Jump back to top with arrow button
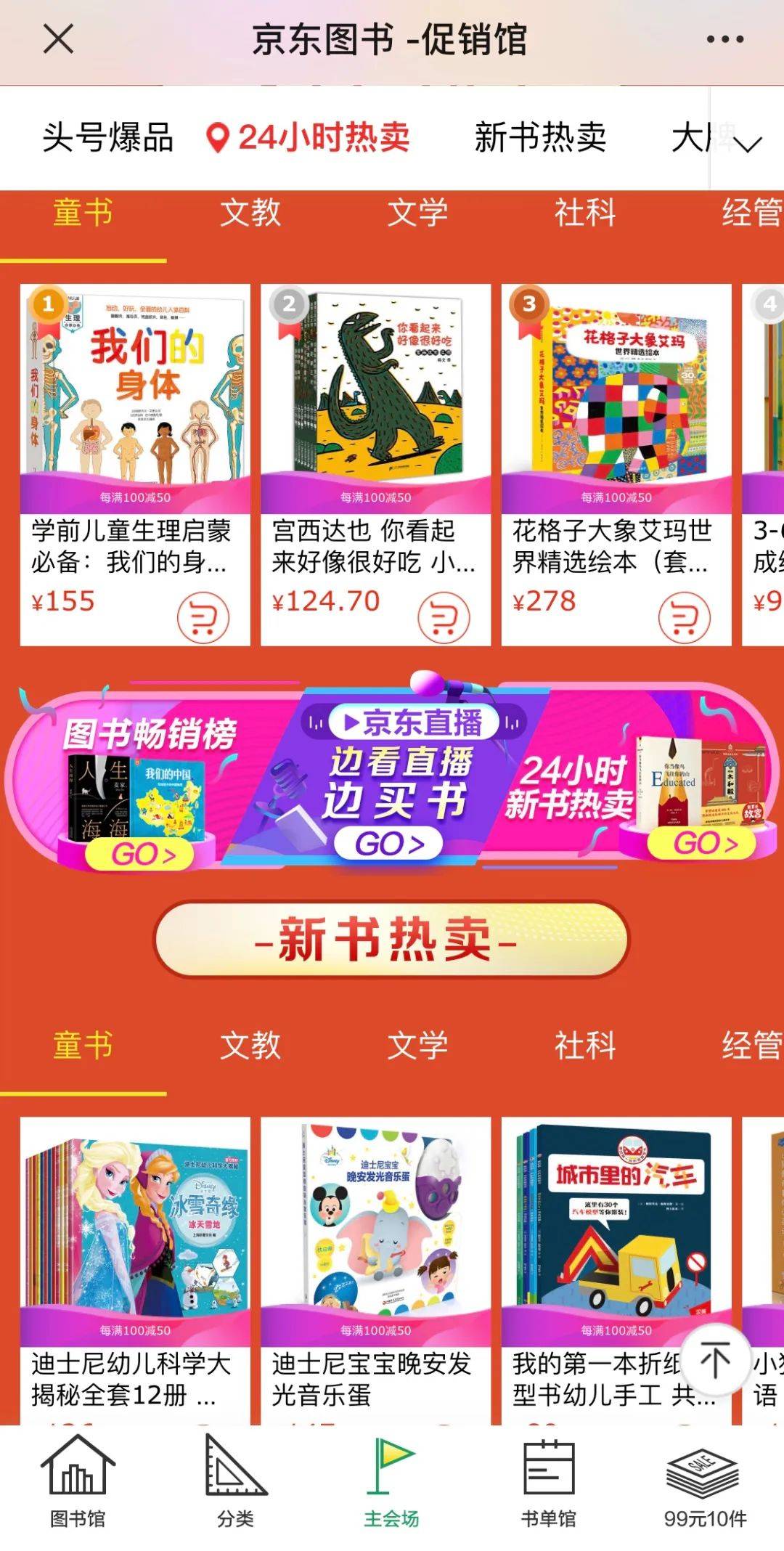 tap(715, 1361)
